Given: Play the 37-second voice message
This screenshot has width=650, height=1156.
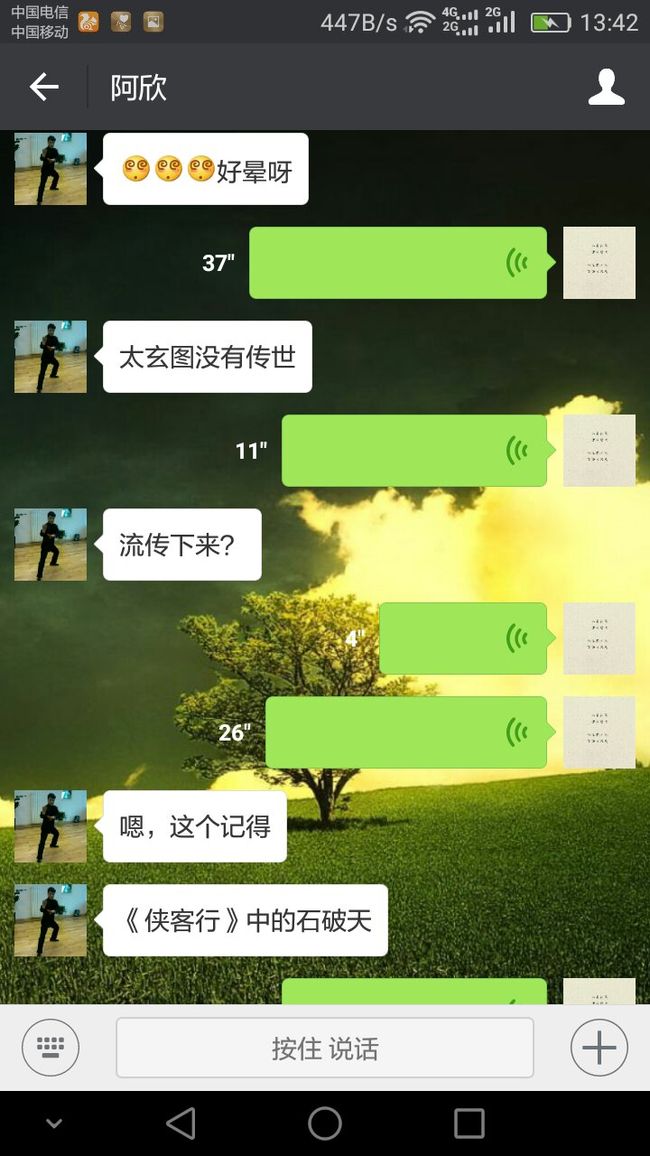Looking at the screenshot, I should (399, 262).
